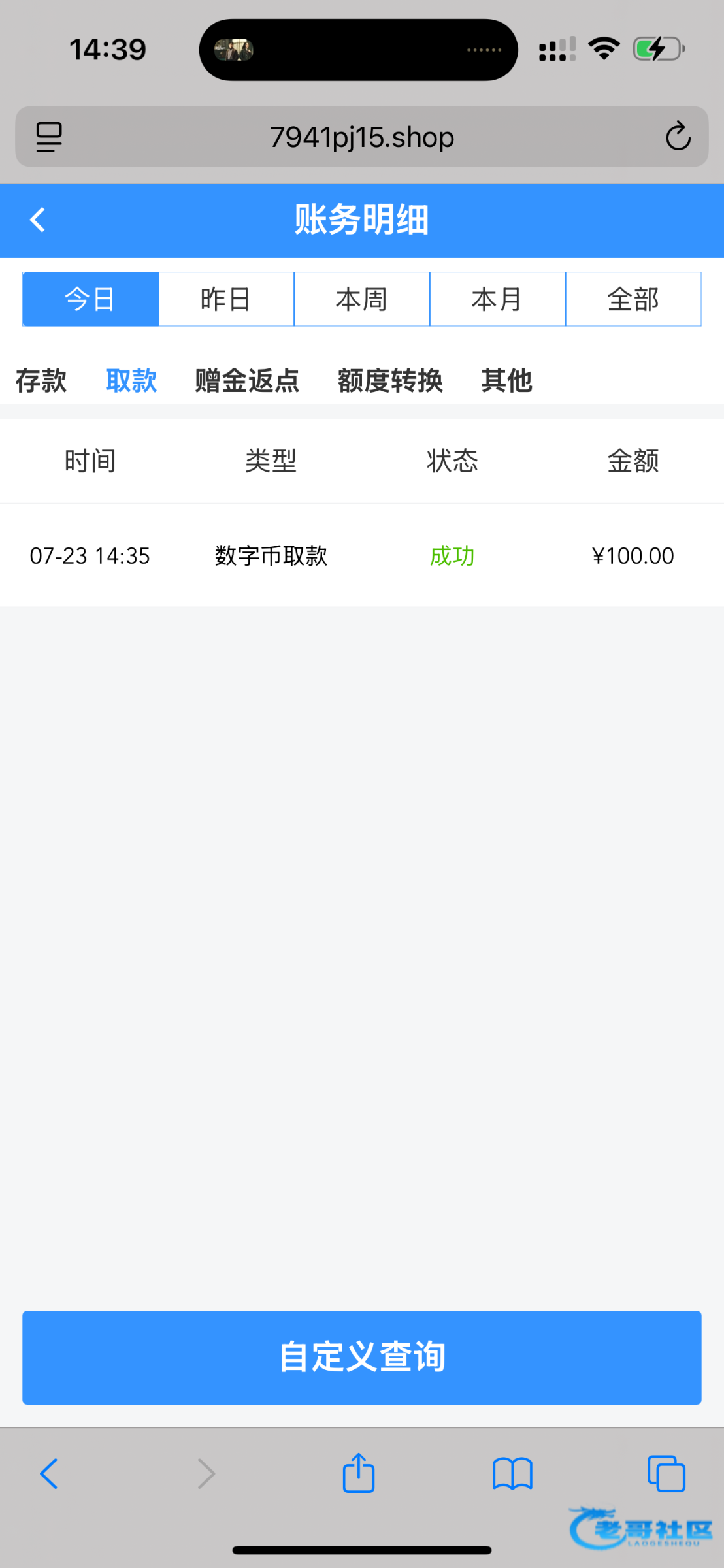The height and width of the screenshot is (1568, 724).
Task: Select the 今日 date filter
Action: [90, 299]
